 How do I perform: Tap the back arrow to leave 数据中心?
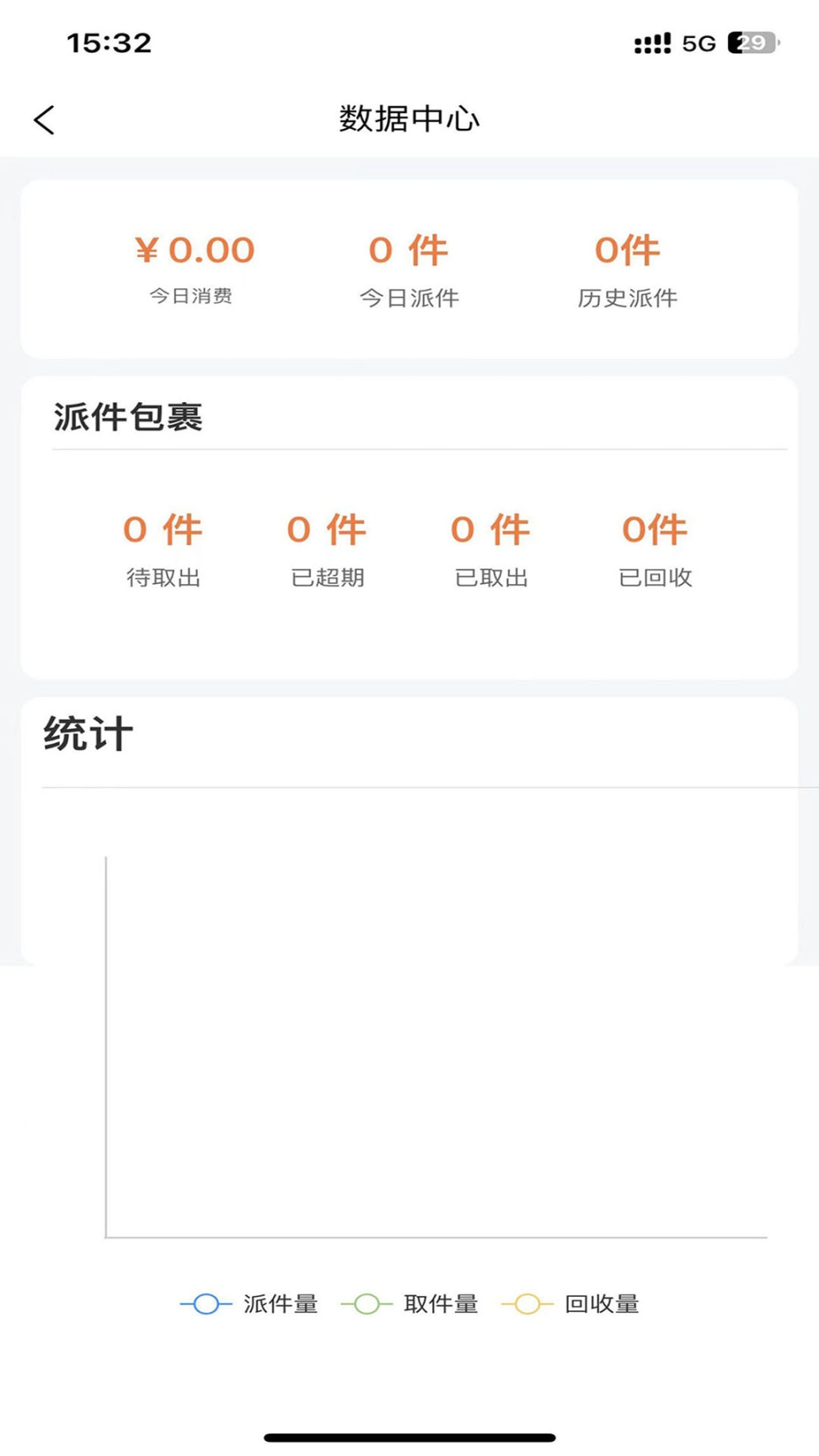coord(44,120)
